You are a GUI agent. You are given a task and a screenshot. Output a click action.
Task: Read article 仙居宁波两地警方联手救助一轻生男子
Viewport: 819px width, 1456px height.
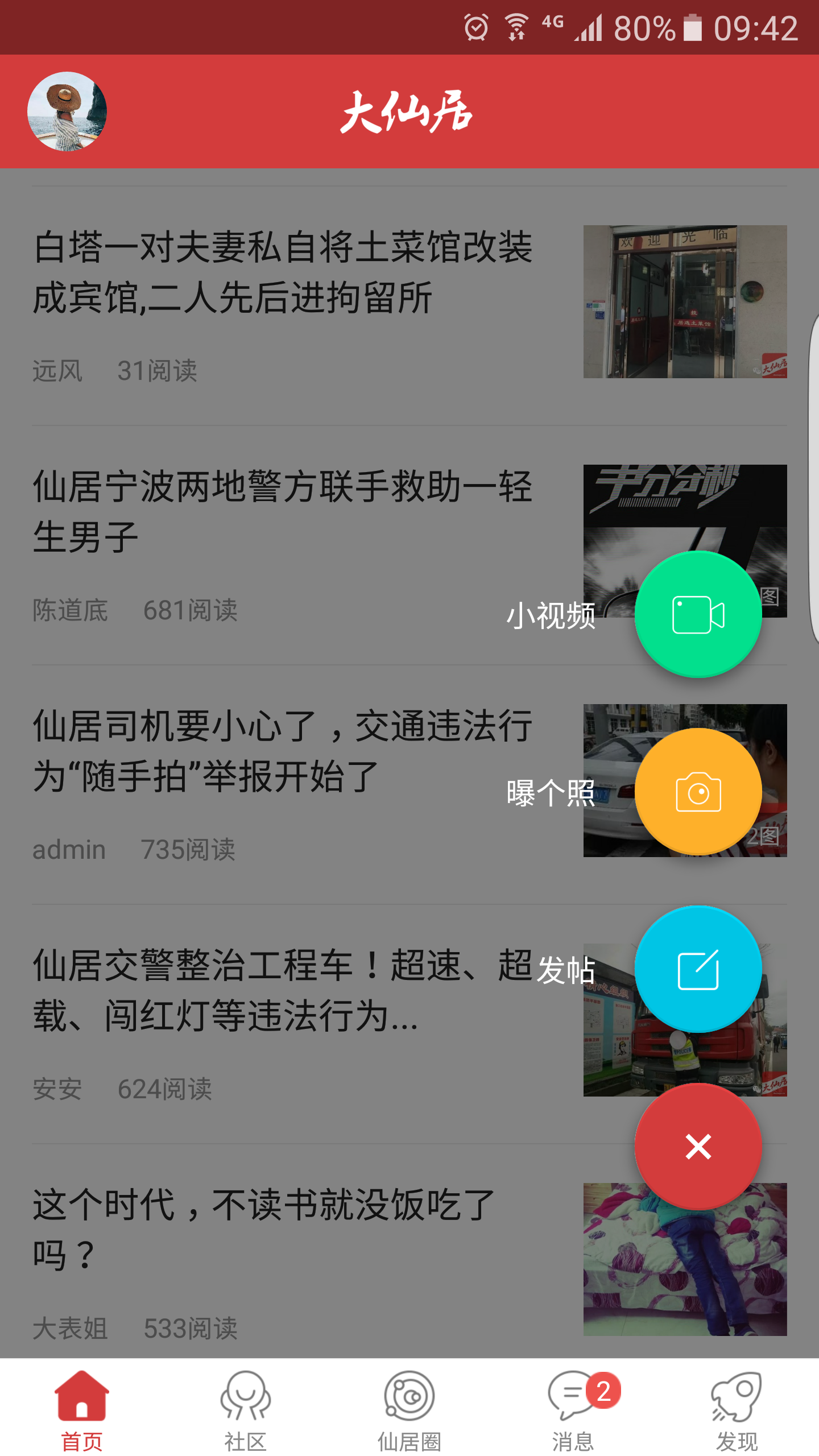pos(283,511)
